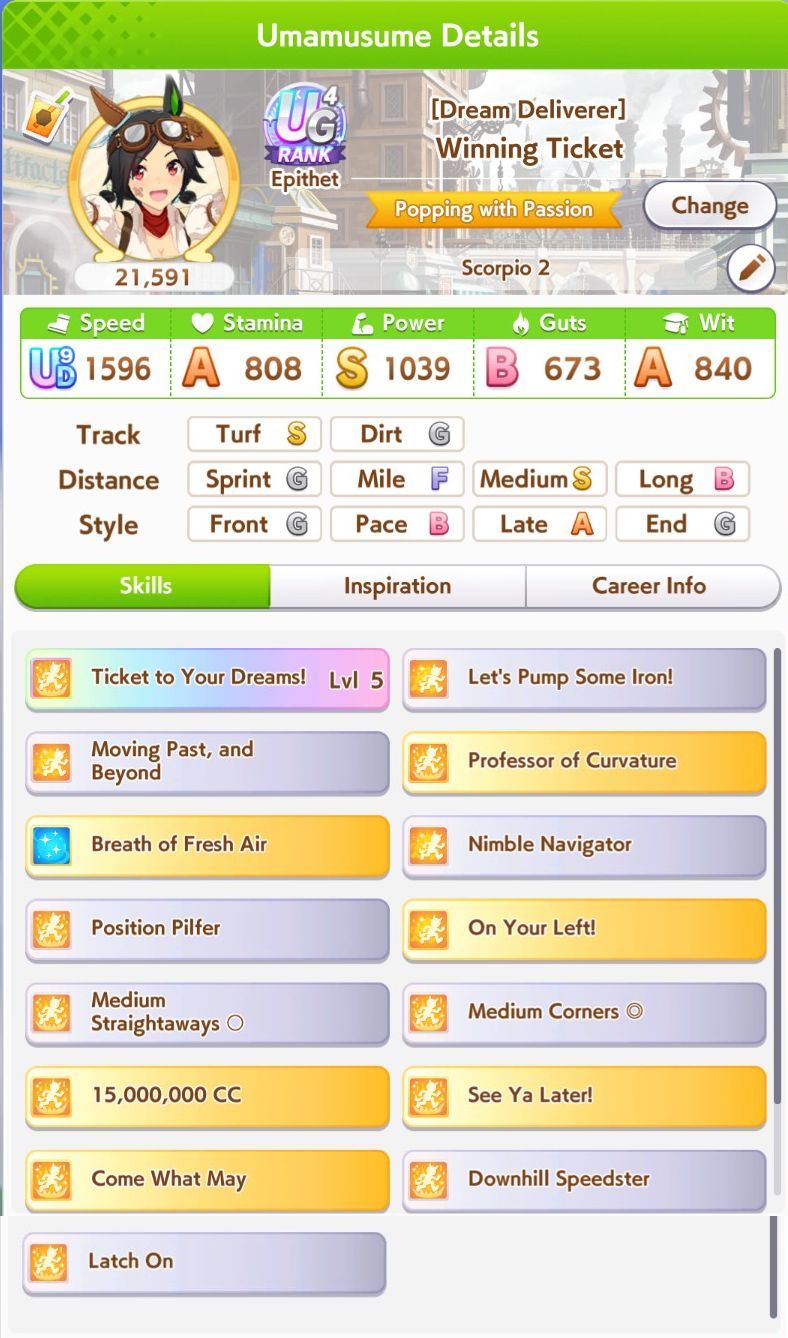Open the Downhill Speedster skill

(584, 1180)
